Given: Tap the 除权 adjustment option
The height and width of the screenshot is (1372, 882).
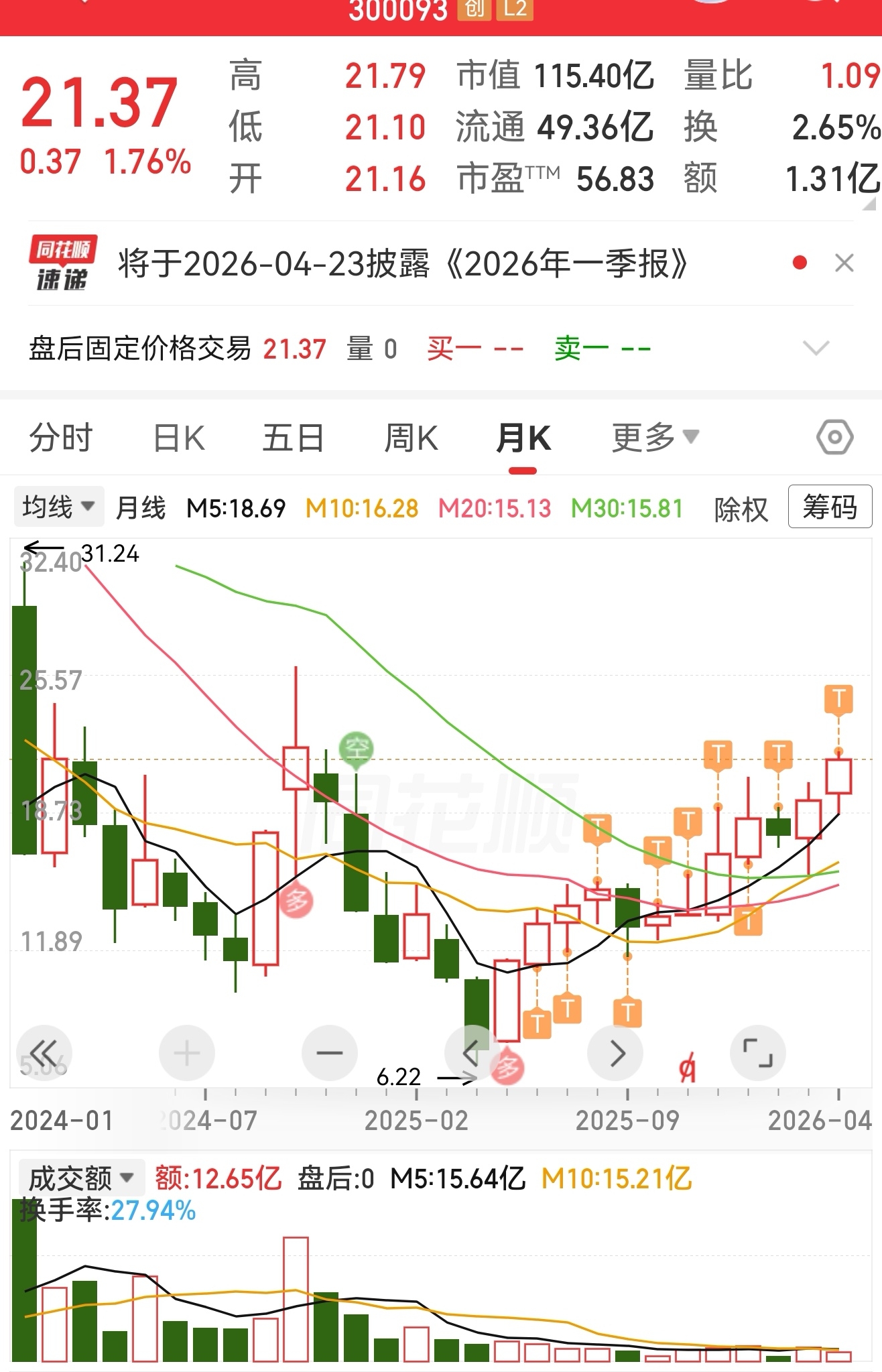Looking at the screenshot, I should 741,509.
